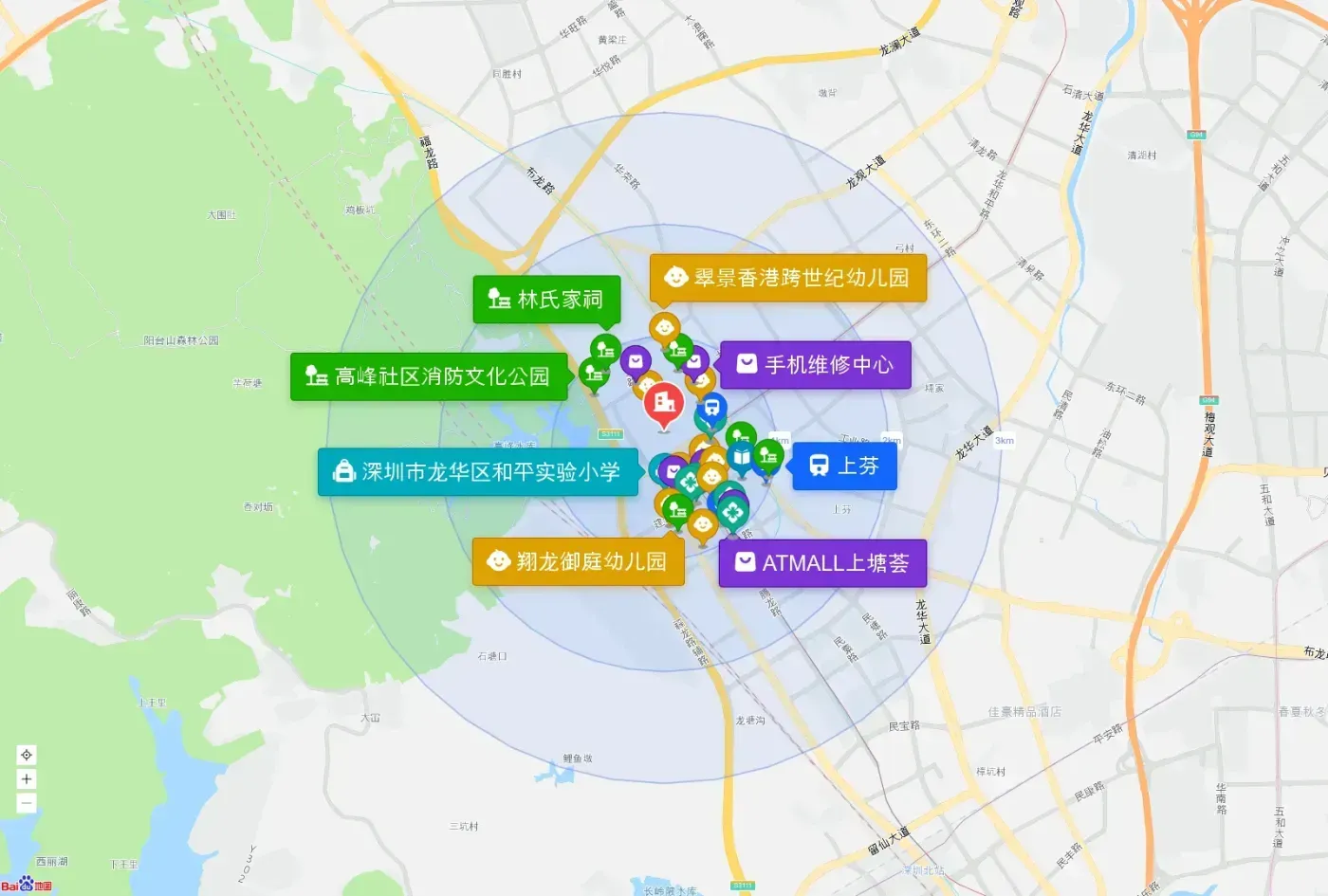Open the 翠景香港跨世纪幼儿园 label
Viewport: 1328px width, 896px height.
[x=788, y=278]
